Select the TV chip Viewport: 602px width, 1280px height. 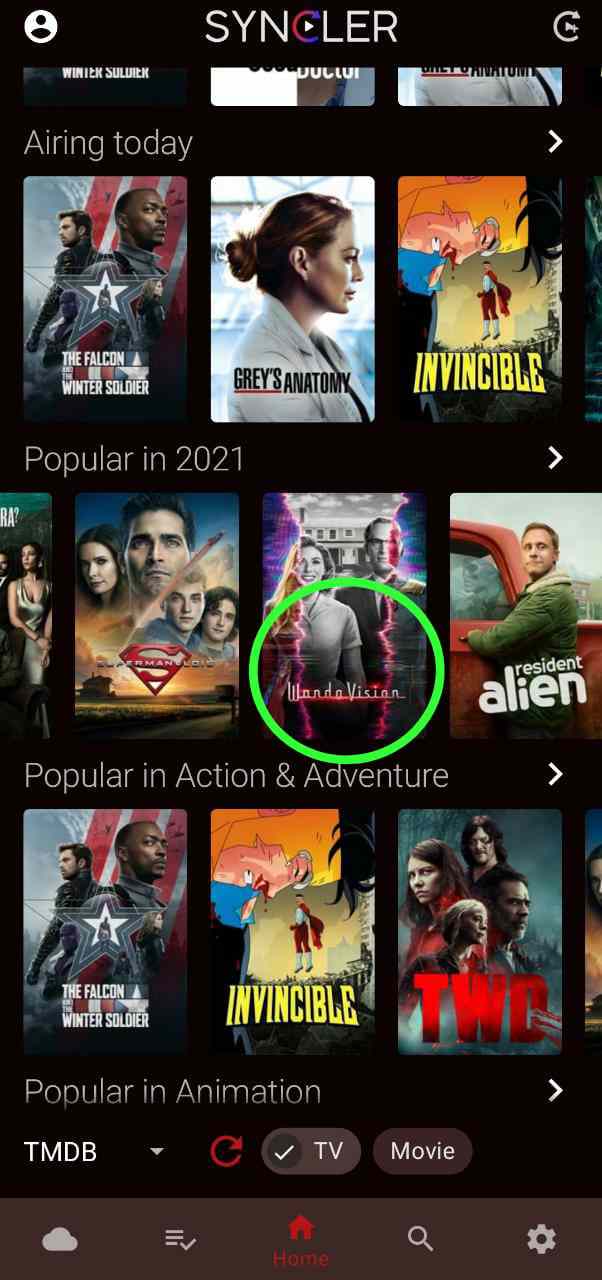310,1152
